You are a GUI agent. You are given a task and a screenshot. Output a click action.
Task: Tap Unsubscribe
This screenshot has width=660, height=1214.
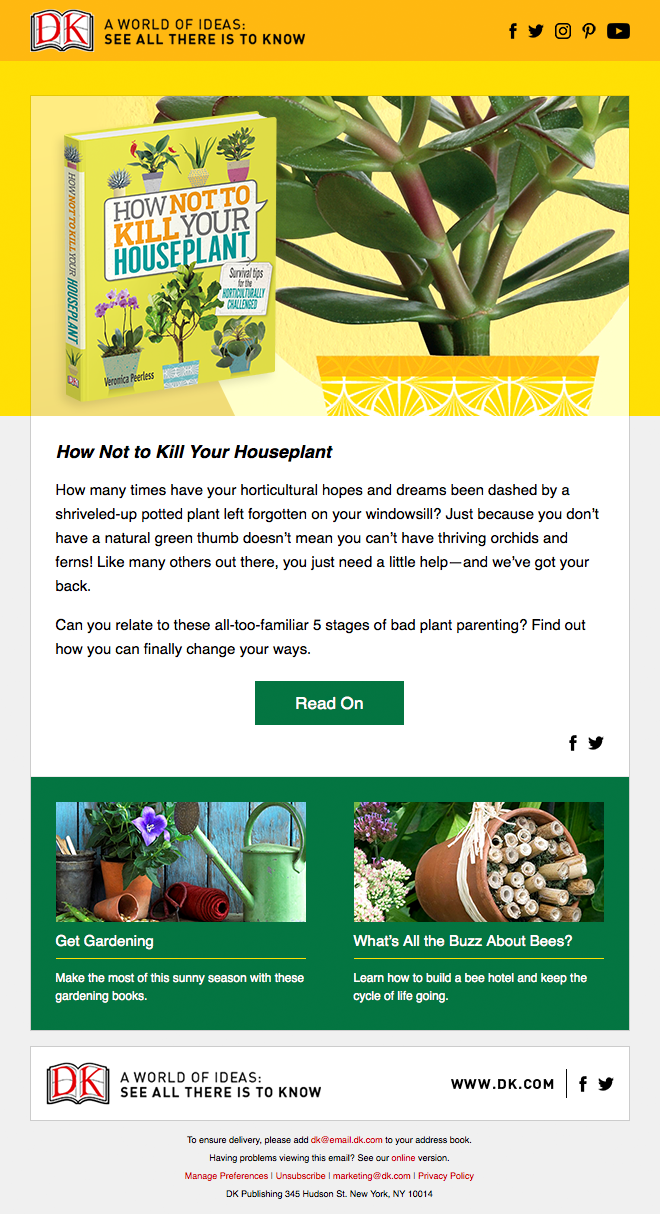300,1176
